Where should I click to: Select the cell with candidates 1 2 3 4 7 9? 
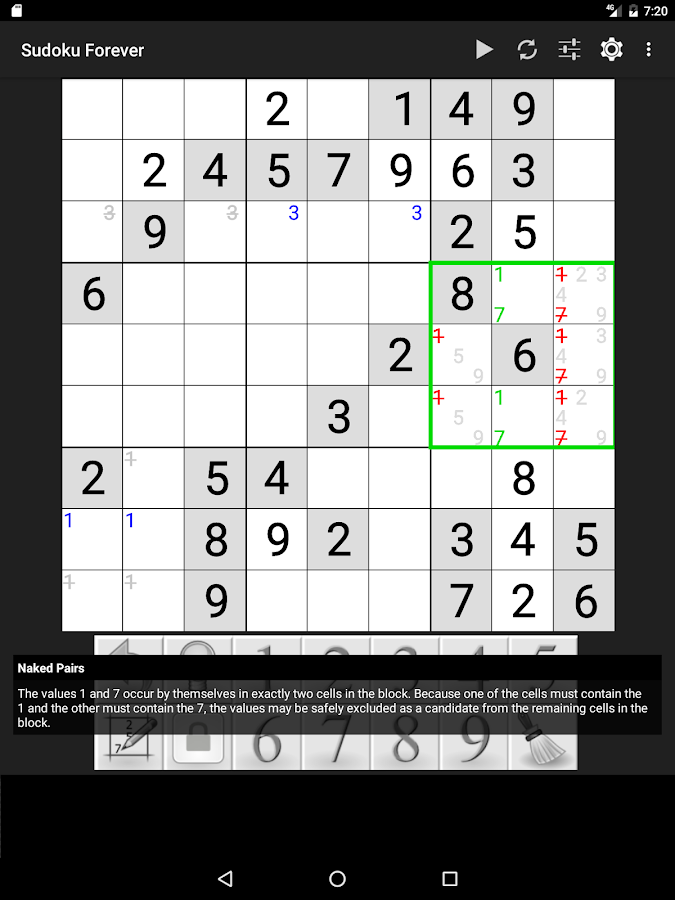(x=583, y=294)
